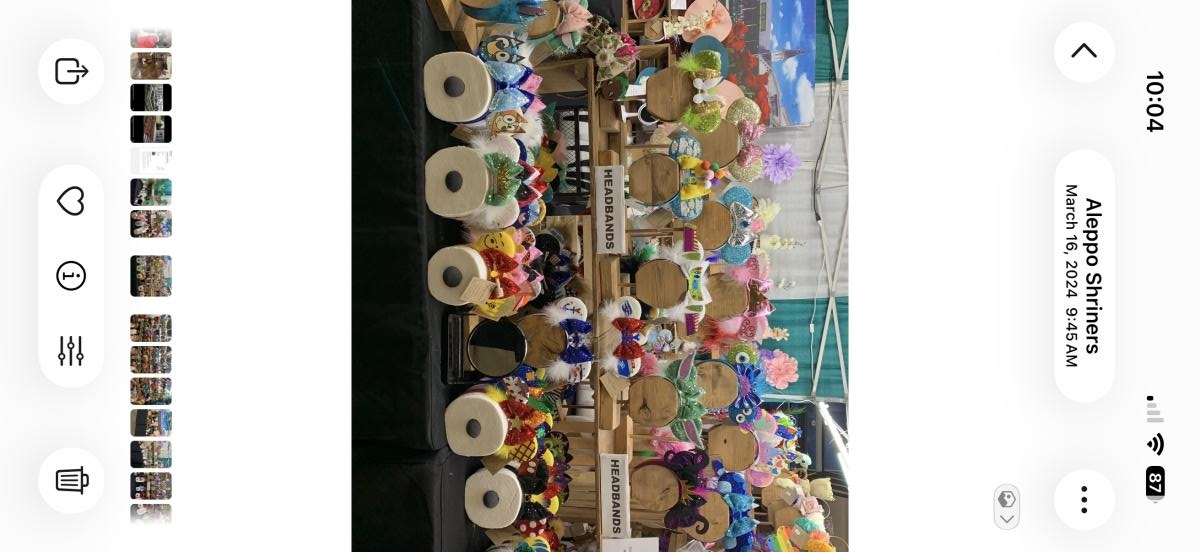Share this photo
1200x552 pixels.
click(x=71, y=71)
